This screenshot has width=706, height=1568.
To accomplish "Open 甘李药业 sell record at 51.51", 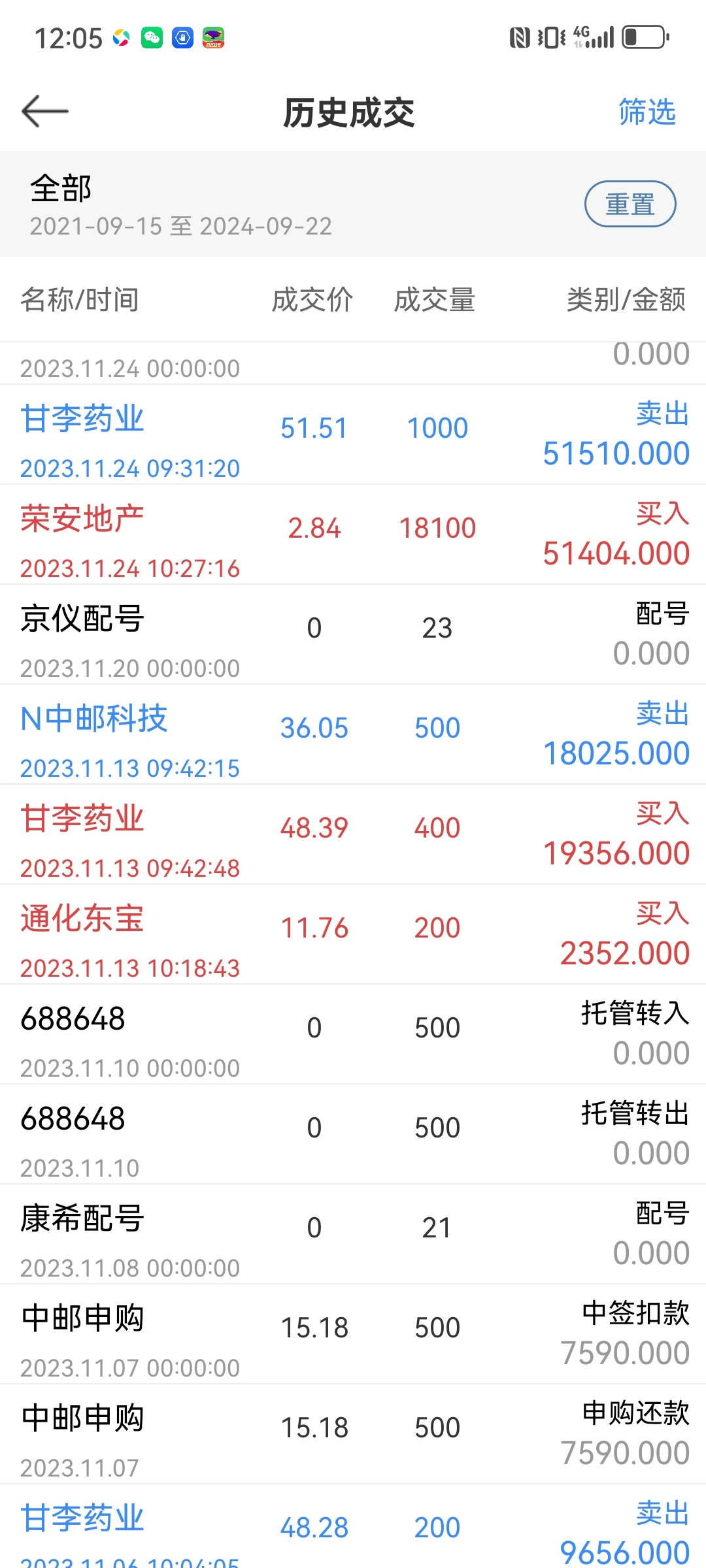I will (353, 434).
